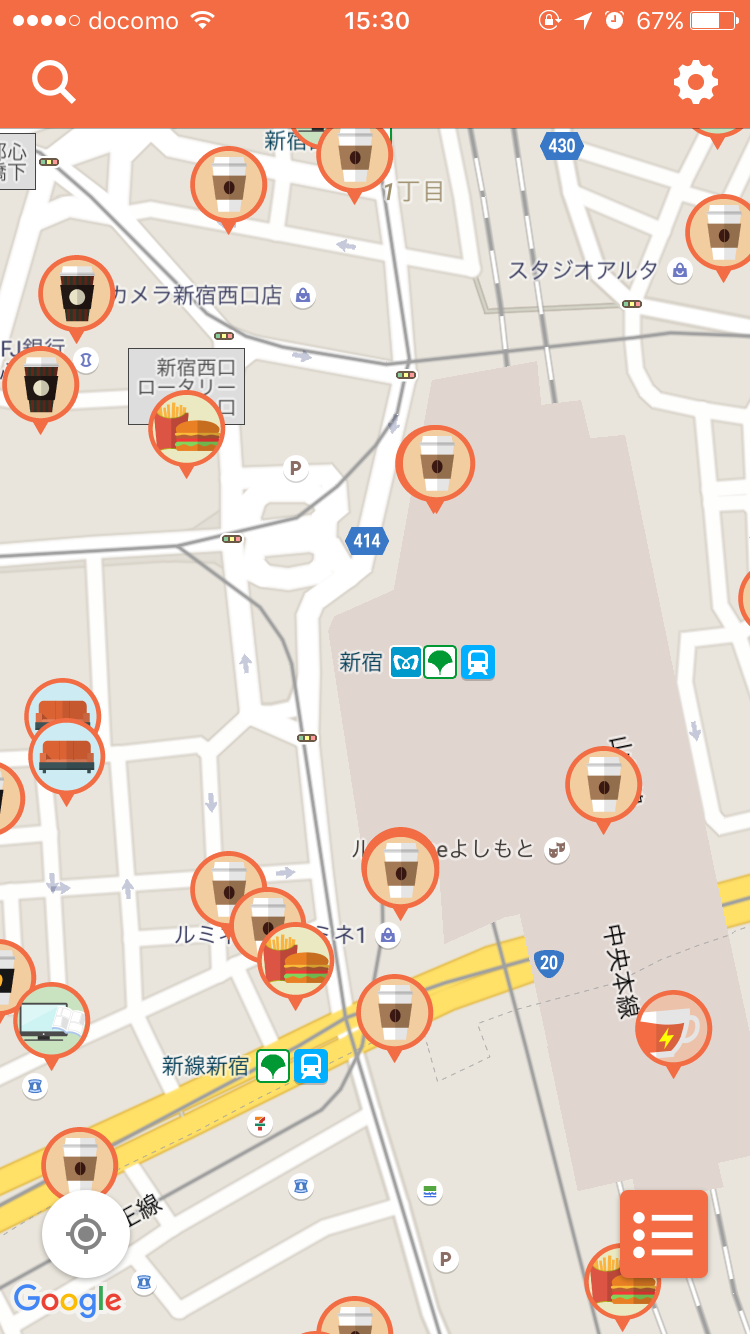Tap the coffee marker above 新線新宿 station

pyautogui.click(x=395, y=1014)
